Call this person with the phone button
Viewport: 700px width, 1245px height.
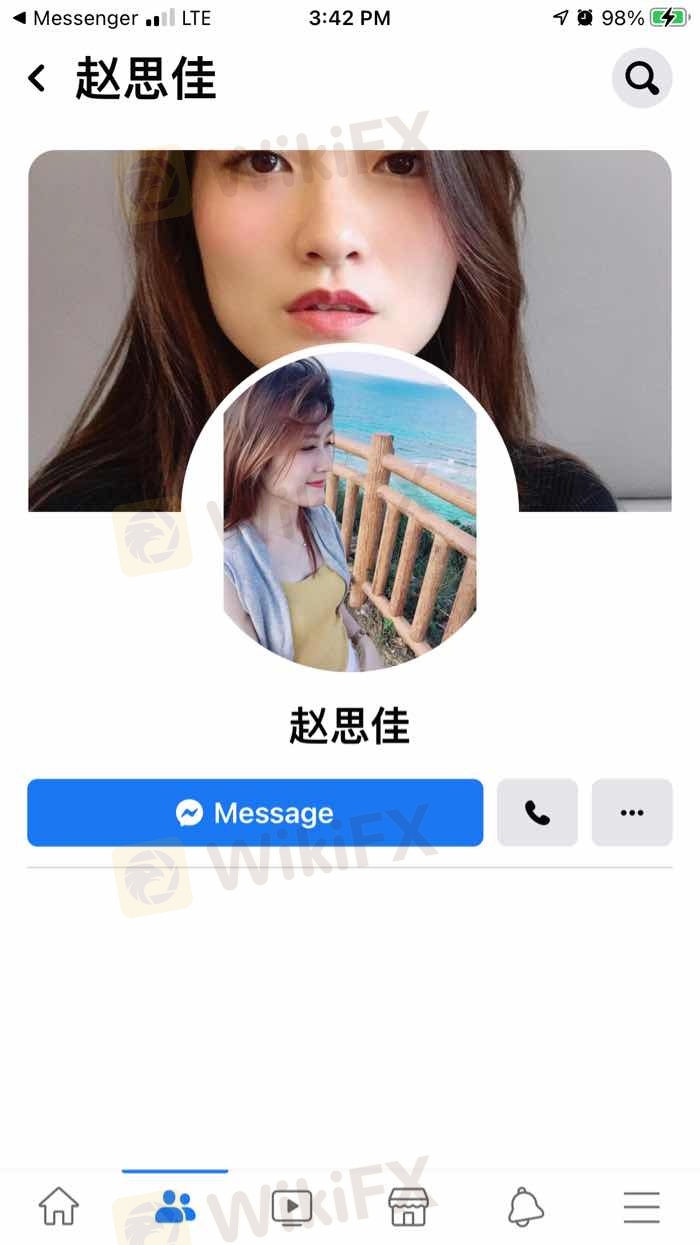537,813
